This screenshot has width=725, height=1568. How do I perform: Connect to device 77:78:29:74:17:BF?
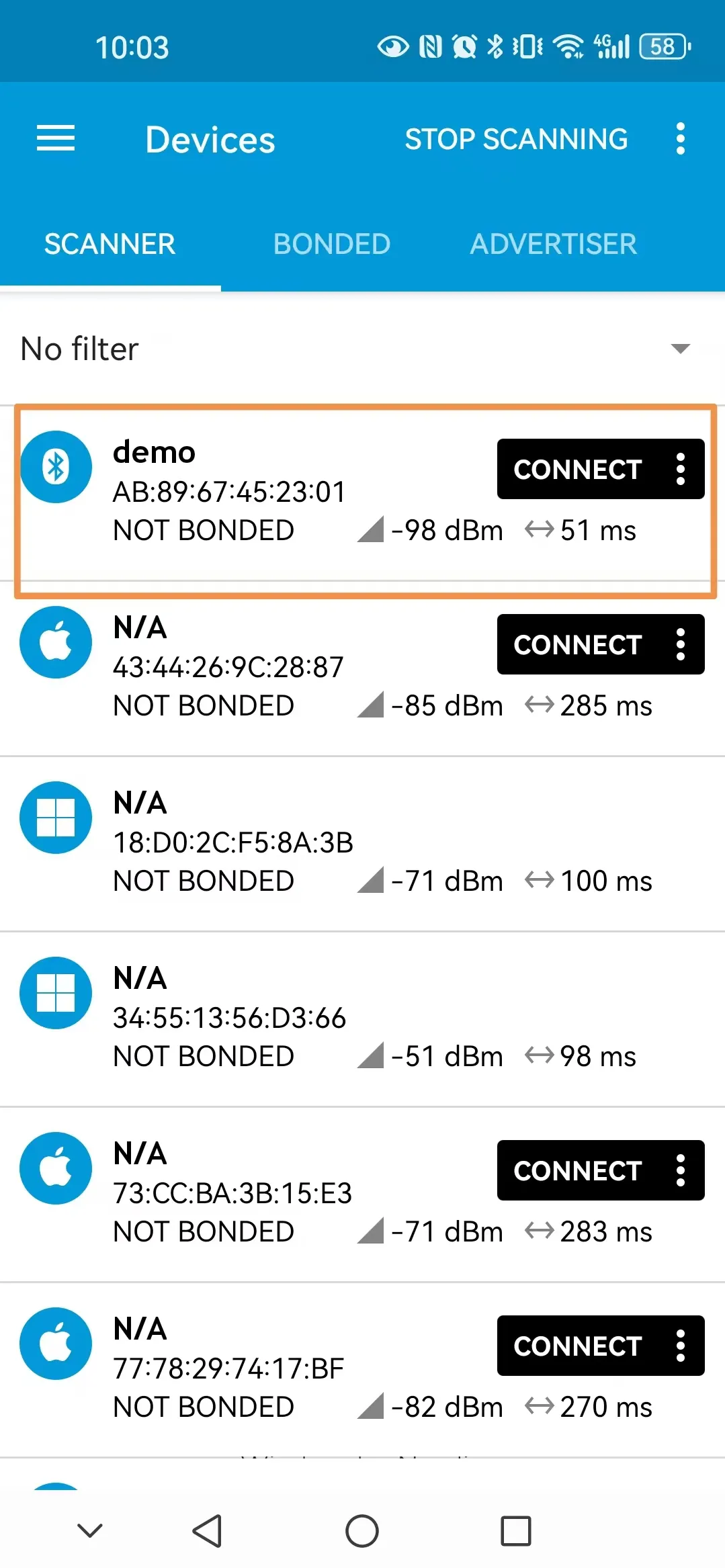[578, 1346]
